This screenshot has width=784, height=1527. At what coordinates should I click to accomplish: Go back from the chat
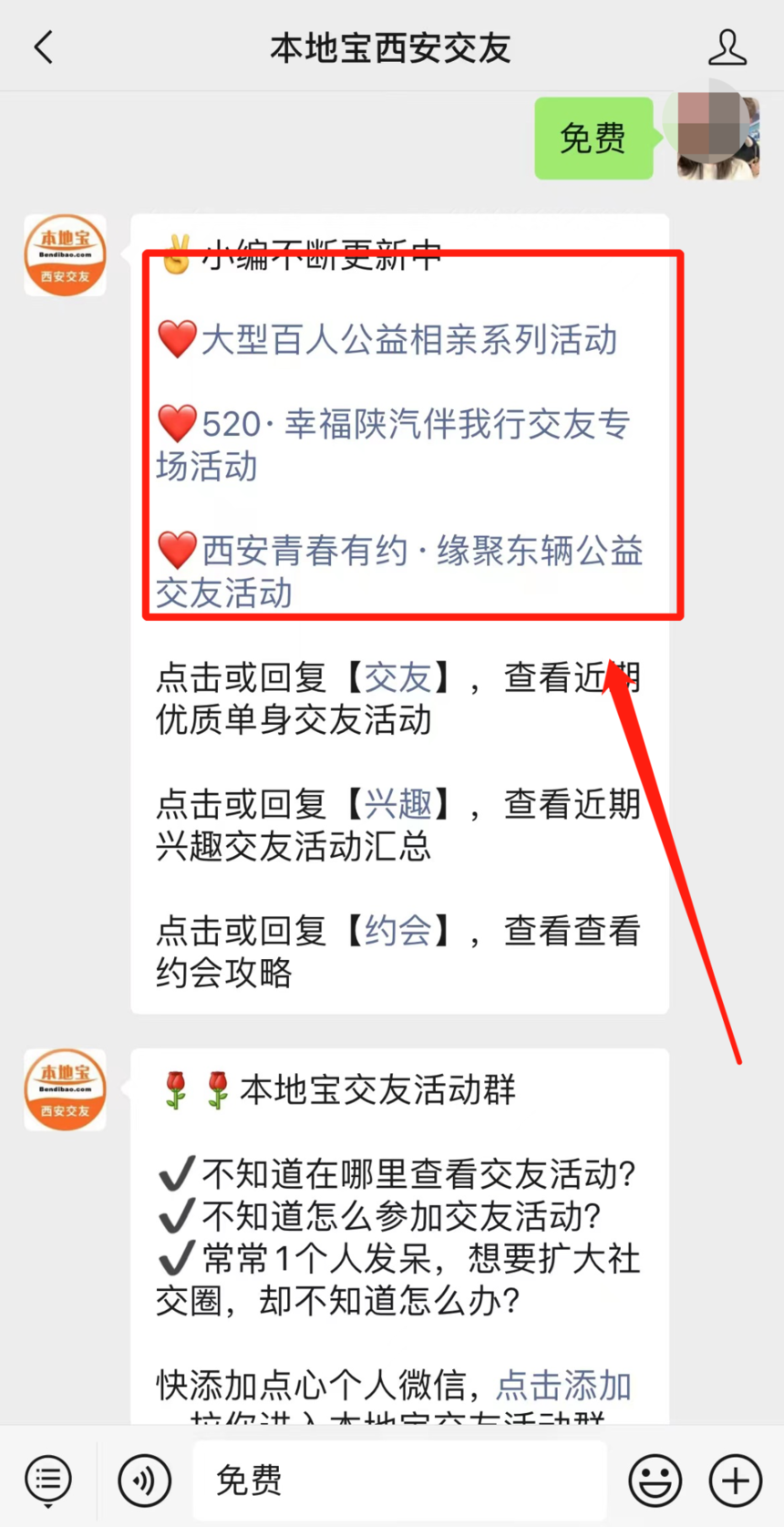tap(43, 47)
